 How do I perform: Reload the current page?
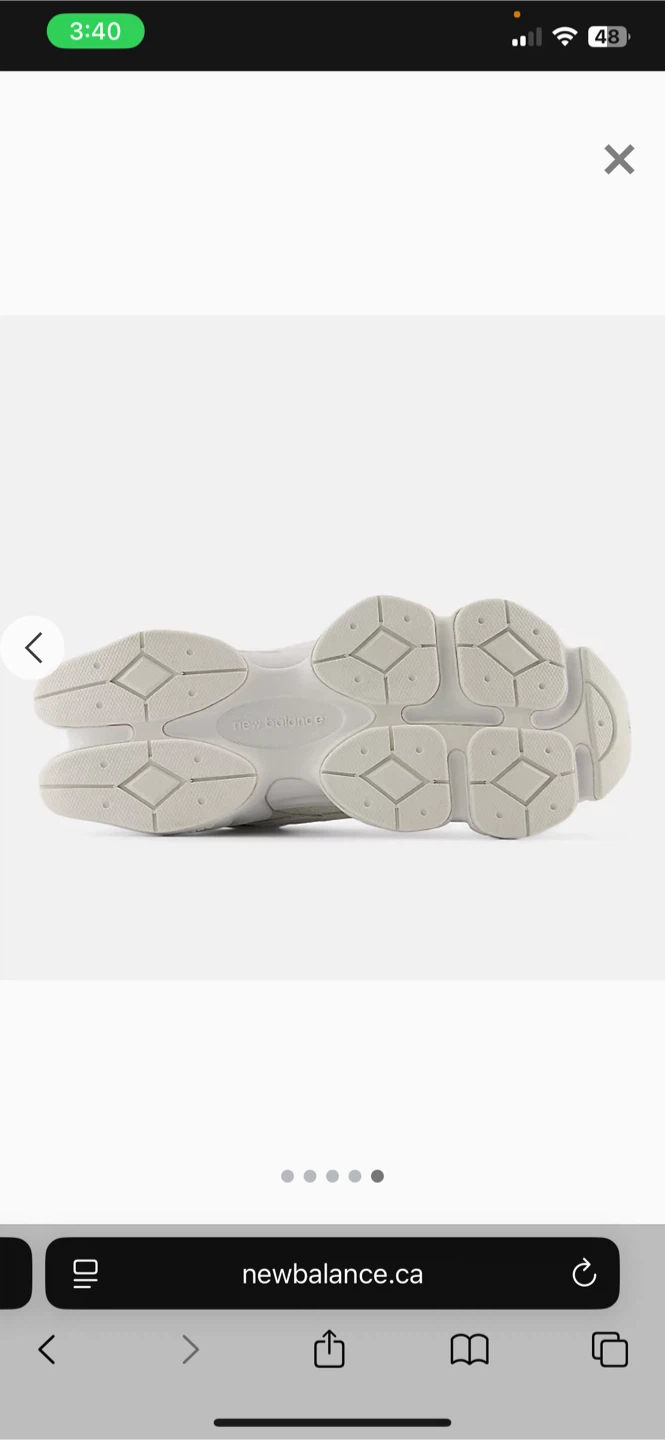click(584, 1273)
